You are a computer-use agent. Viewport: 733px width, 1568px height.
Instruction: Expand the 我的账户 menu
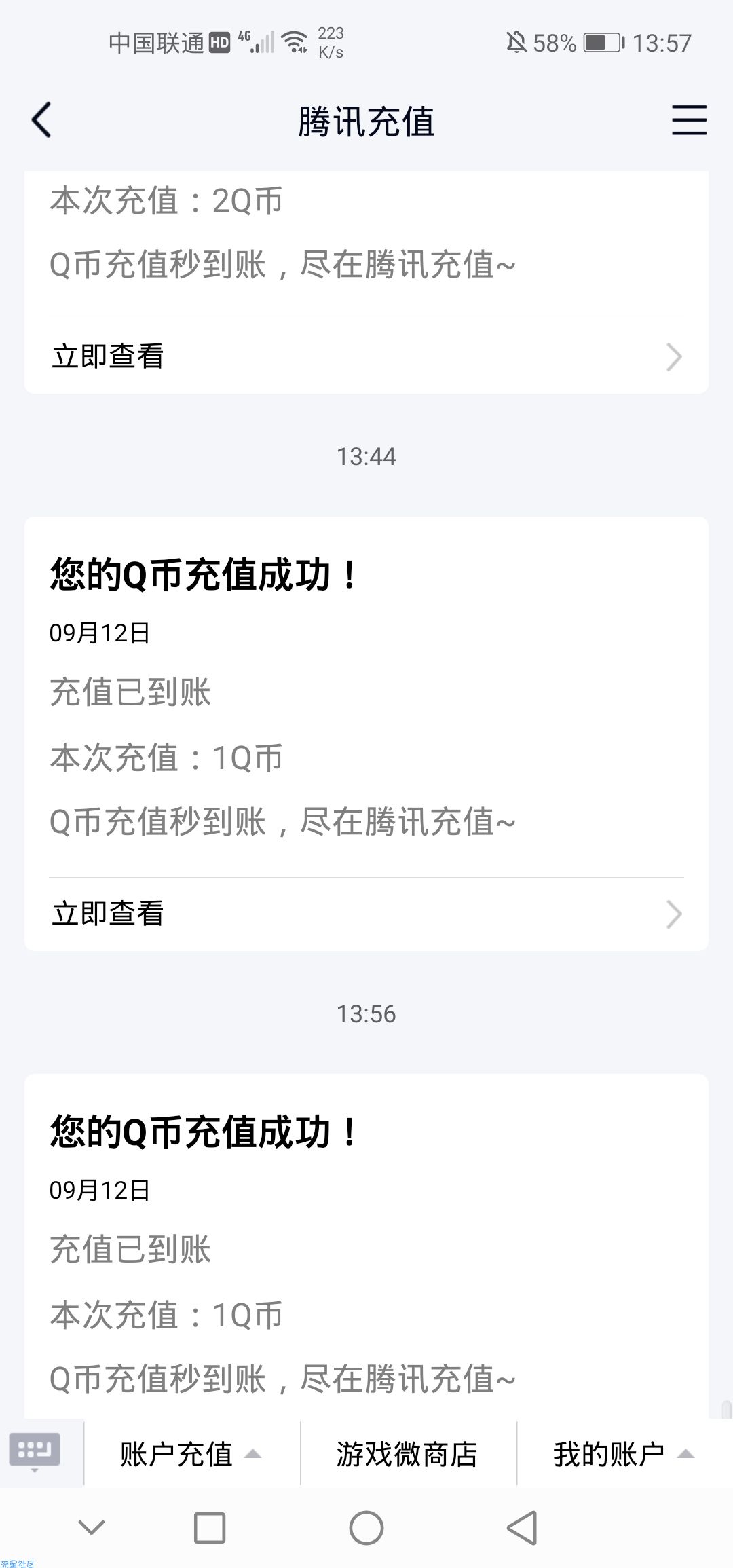click(624, 1454)
